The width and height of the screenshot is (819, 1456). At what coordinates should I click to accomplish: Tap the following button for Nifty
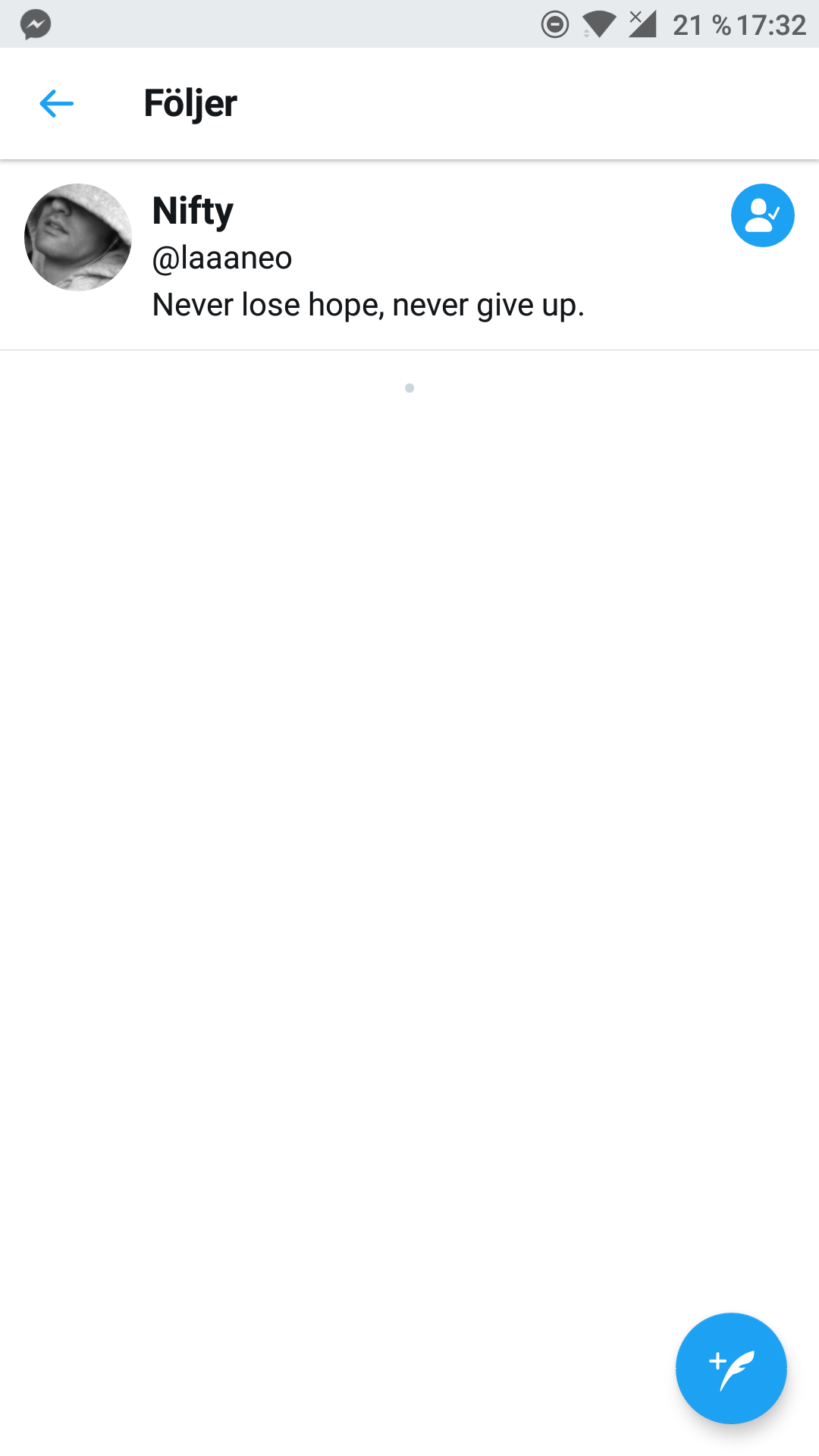(762, 215)
